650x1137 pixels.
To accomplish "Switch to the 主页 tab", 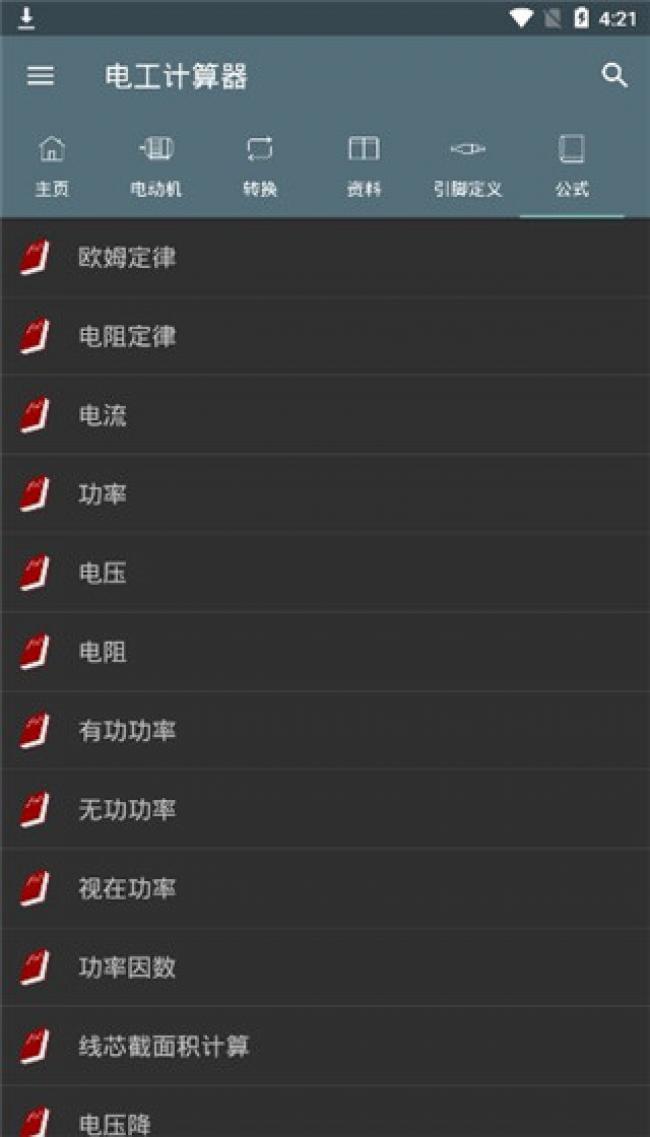I will (52, 166).
